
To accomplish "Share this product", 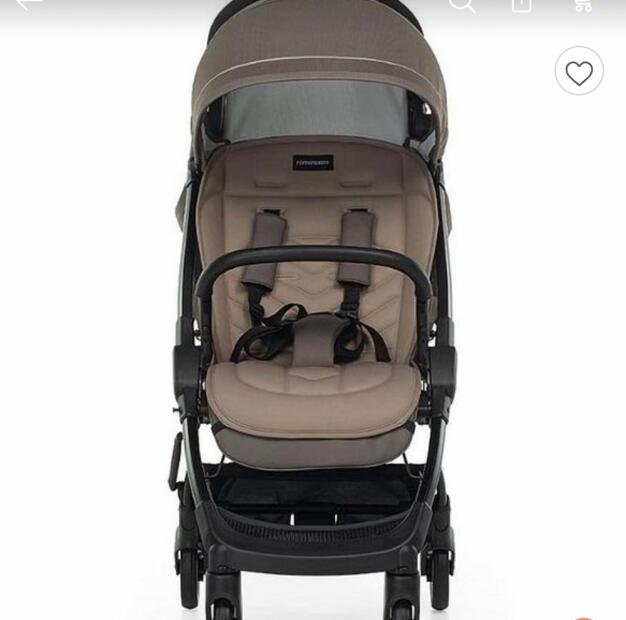I will 521,5.
